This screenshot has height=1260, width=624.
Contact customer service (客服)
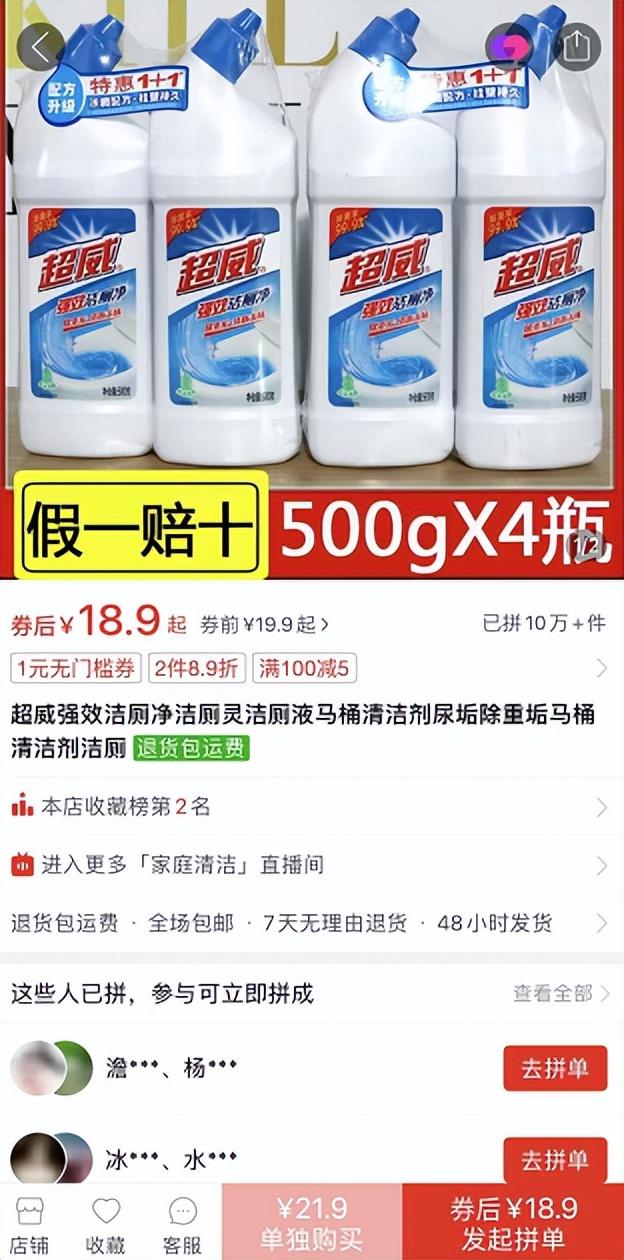[183, 1225]
